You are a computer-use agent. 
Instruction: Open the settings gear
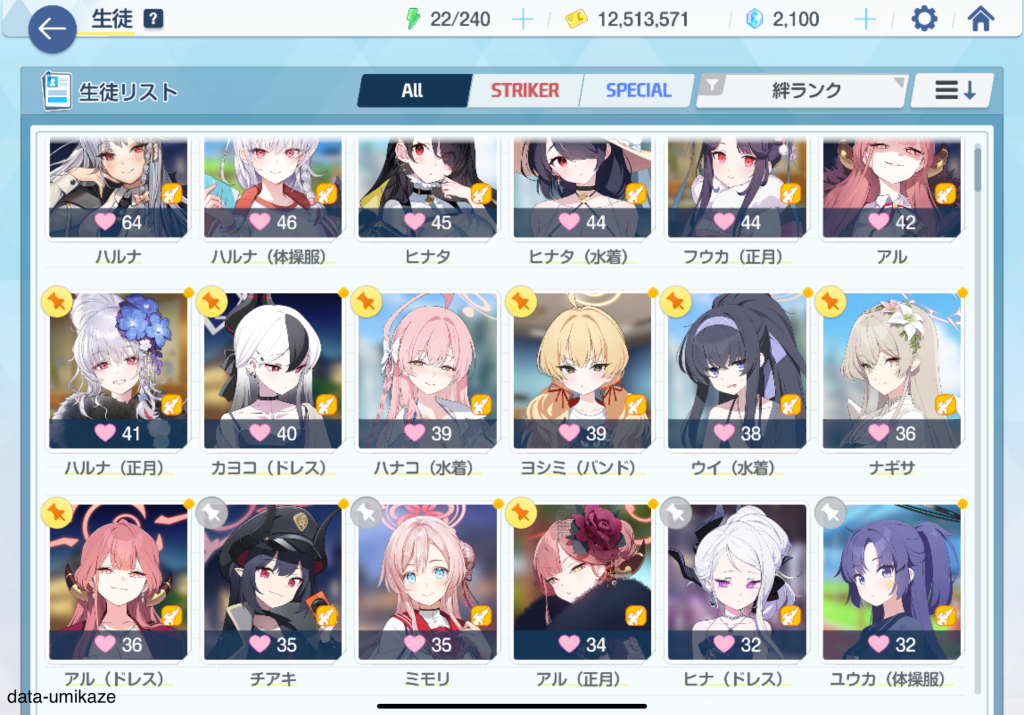[925, 19]
